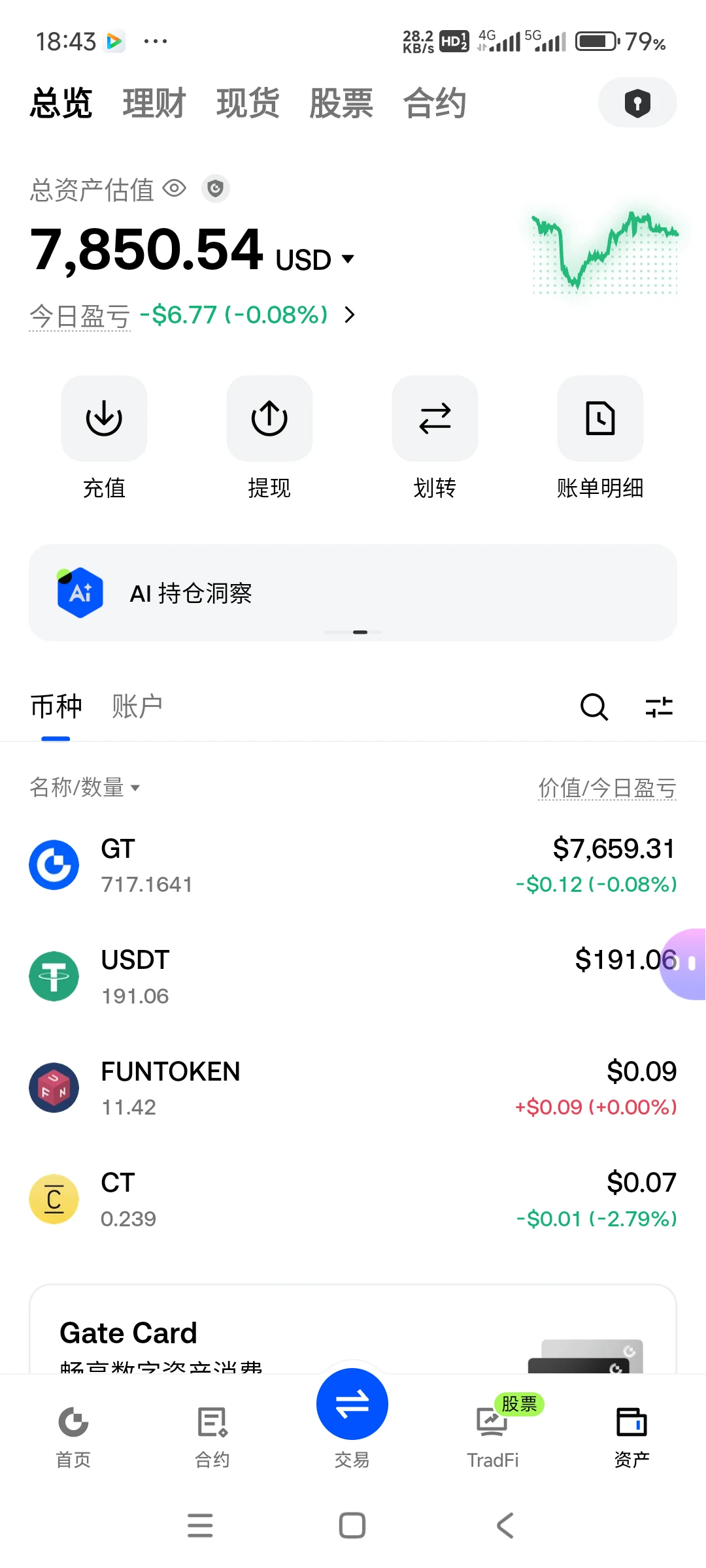Open the AI 持仓洞察 card
706x1568 pixels.
pos(353,593)
